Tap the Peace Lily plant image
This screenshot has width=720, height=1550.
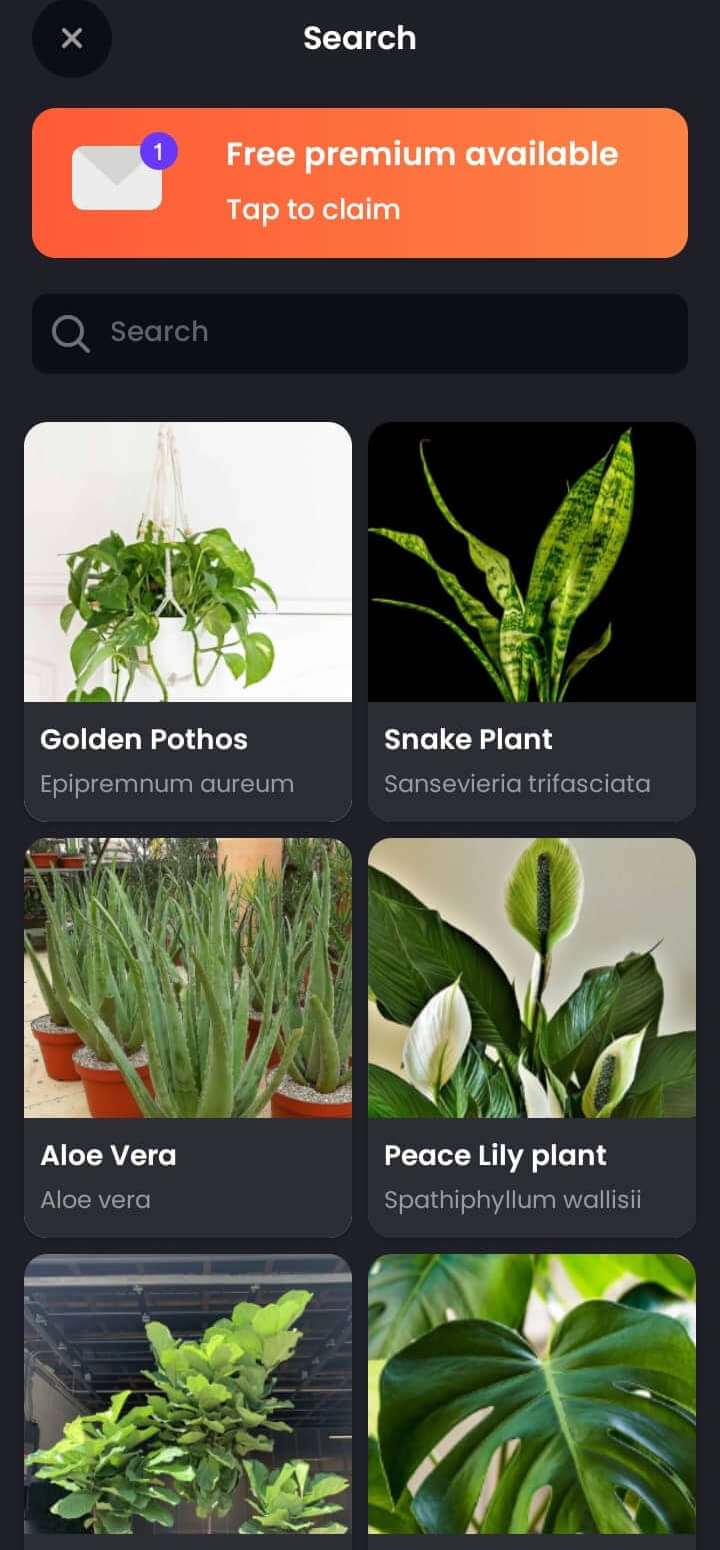click(531, 977)
